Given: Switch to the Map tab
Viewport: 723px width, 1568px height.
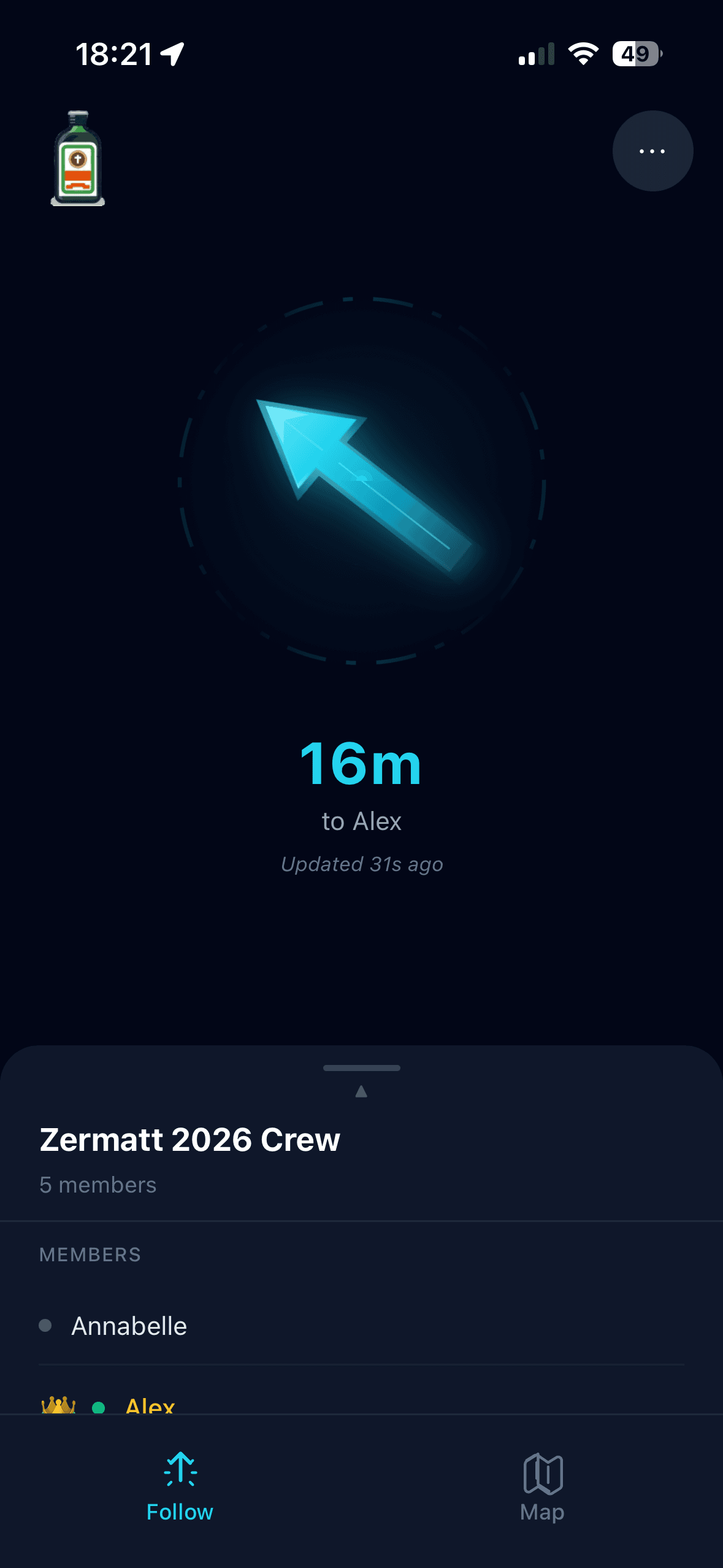Looking at the screenshot, I should tap(541, 1488).
